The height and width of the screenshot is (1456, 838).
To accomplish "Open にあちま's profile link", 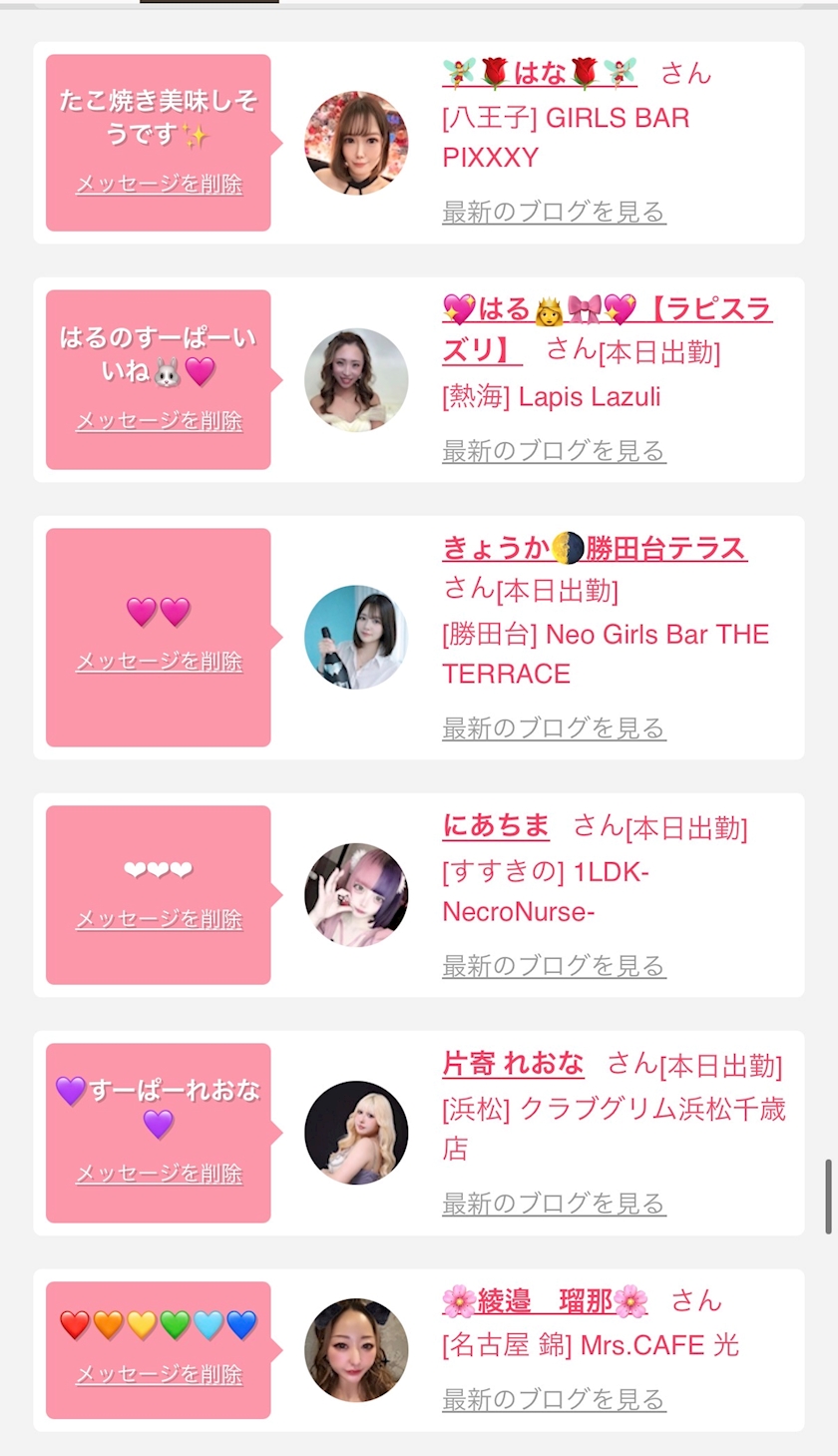I will [496, 825].
